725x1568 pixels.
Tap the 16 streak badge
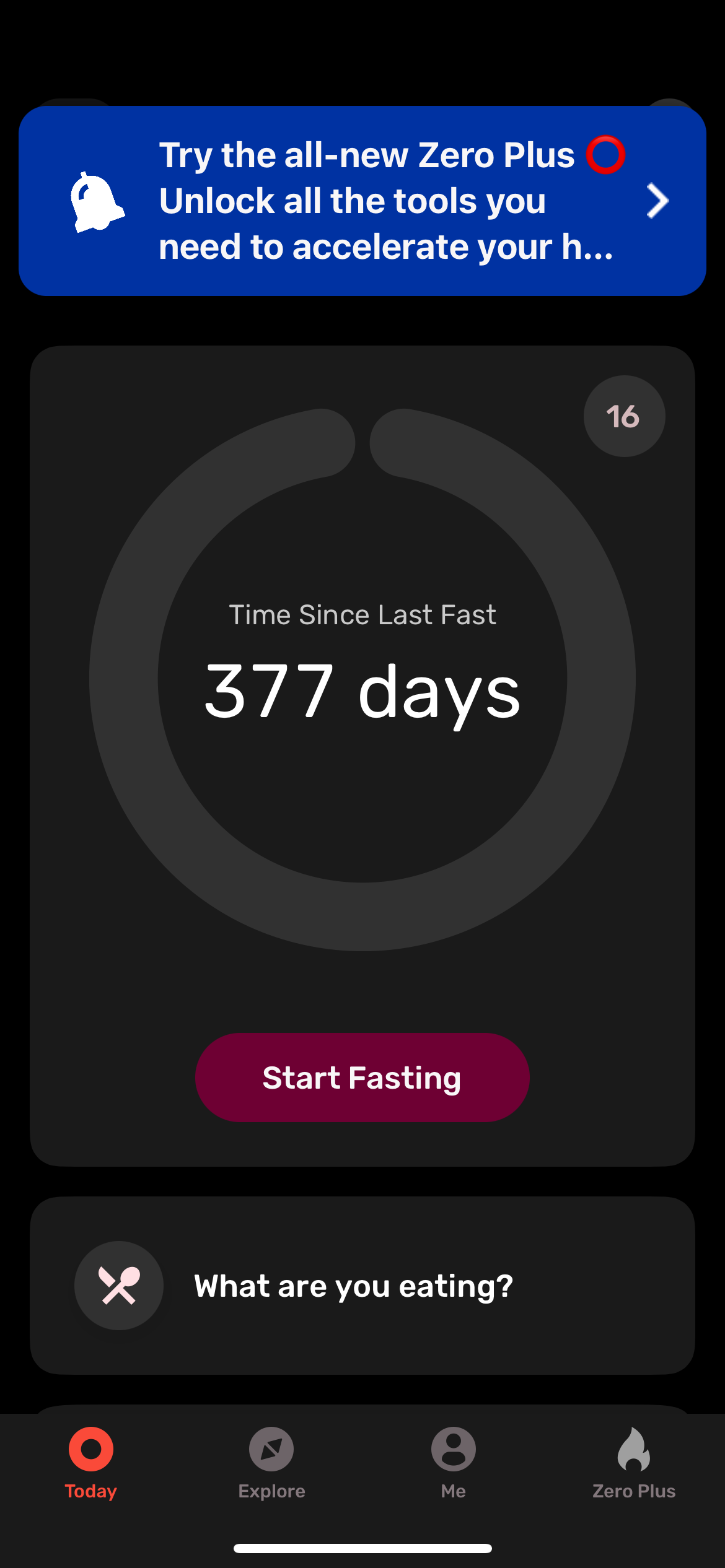tap(624, 416)
